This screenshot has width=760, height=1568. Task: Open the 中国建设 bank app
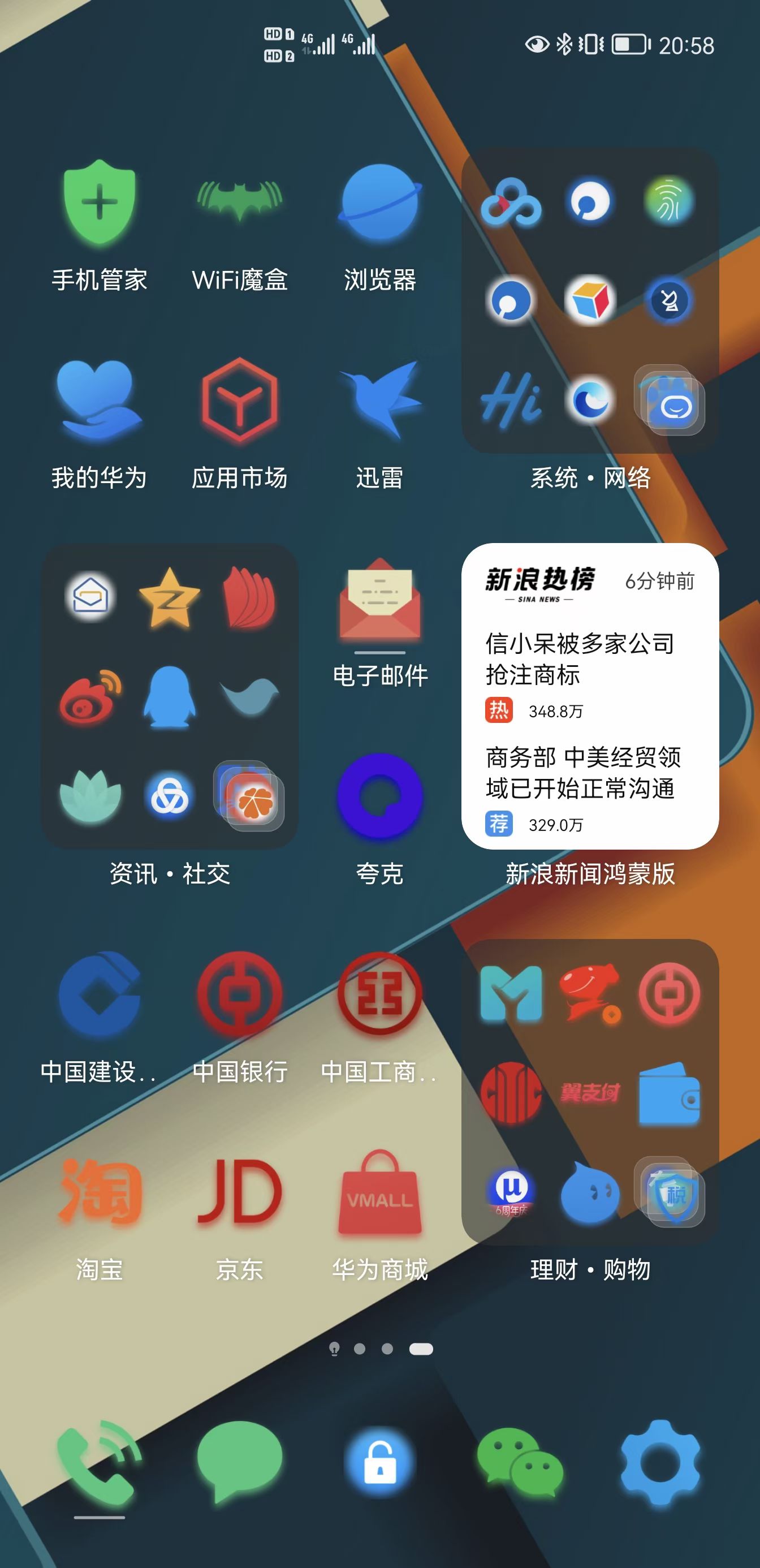99,995
